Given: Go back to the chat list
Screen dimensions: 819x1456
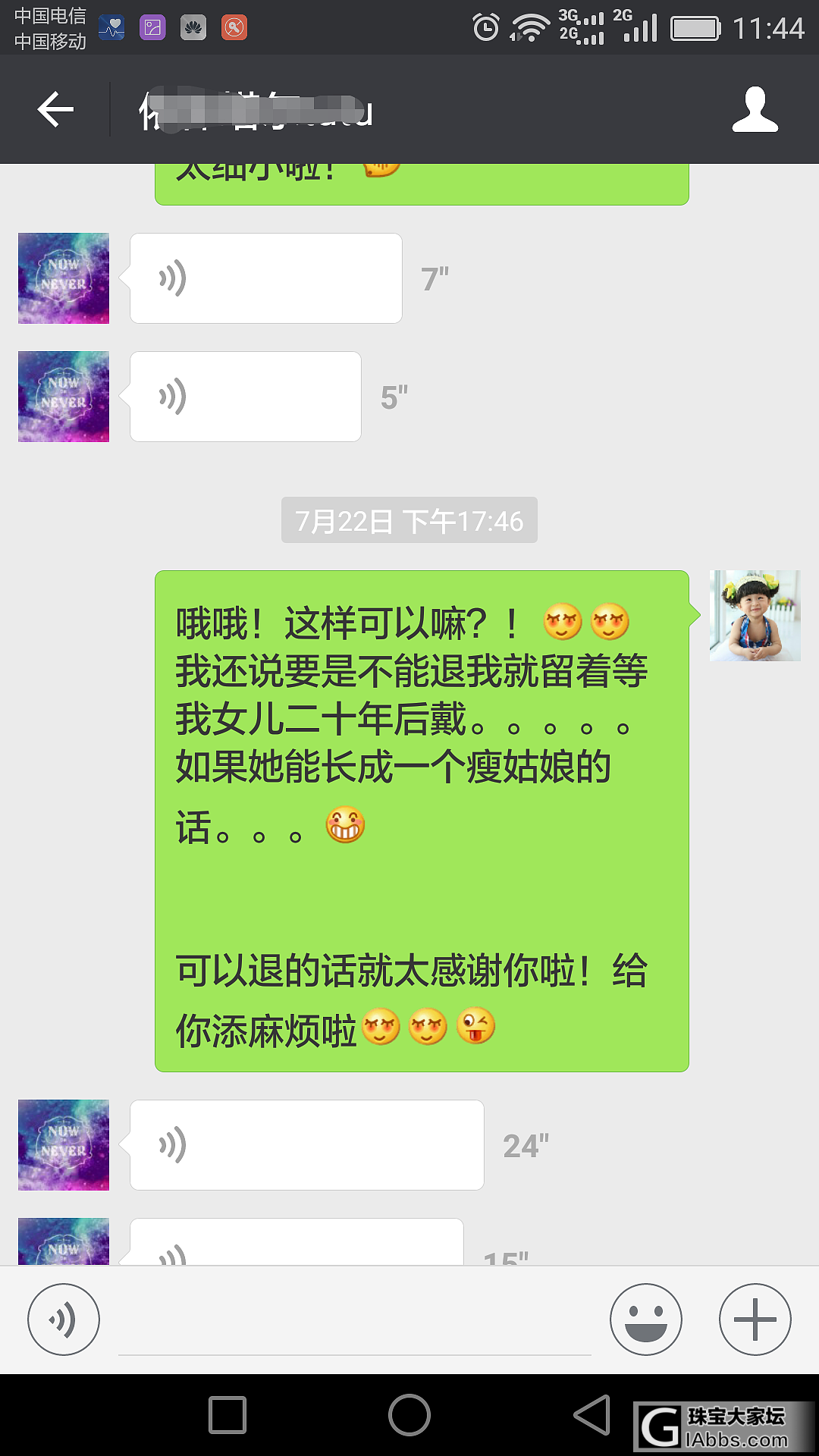Looking at the screenshot, I should point(55,110).
